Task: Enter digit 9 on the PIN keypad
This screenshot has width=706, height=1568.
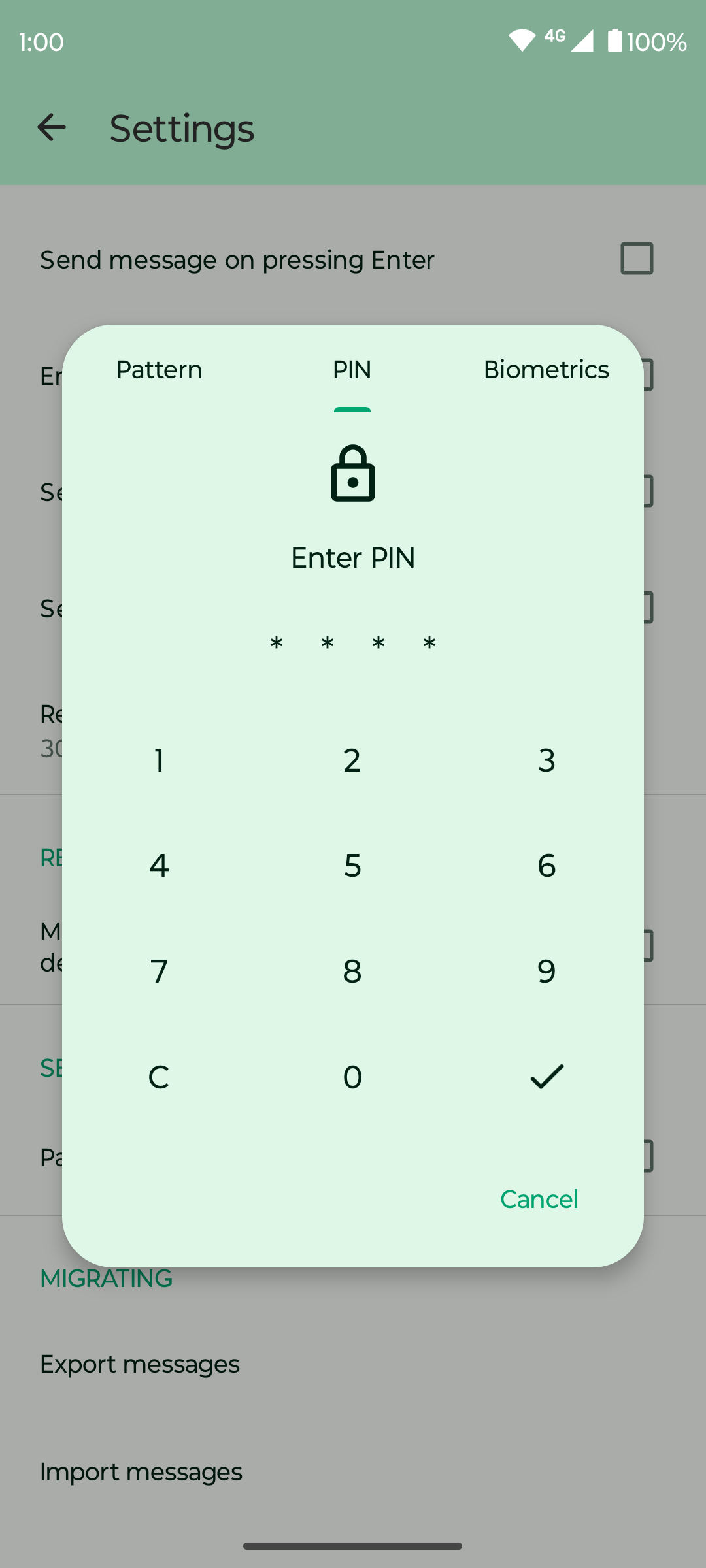Action: pyautogui.click(x=546, y=972)
